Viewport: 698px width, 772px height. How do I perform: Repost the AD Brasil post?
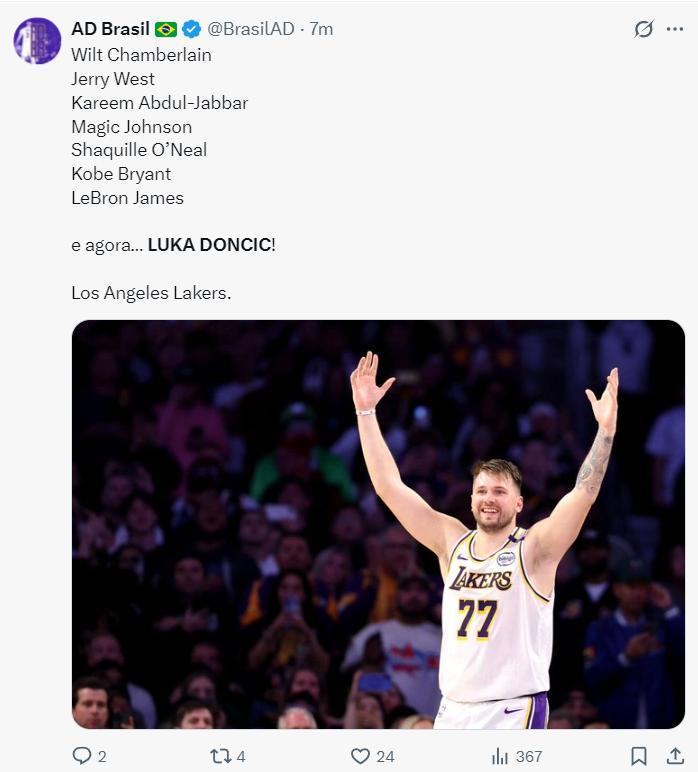pyautogui.click(x=221, y=756)
